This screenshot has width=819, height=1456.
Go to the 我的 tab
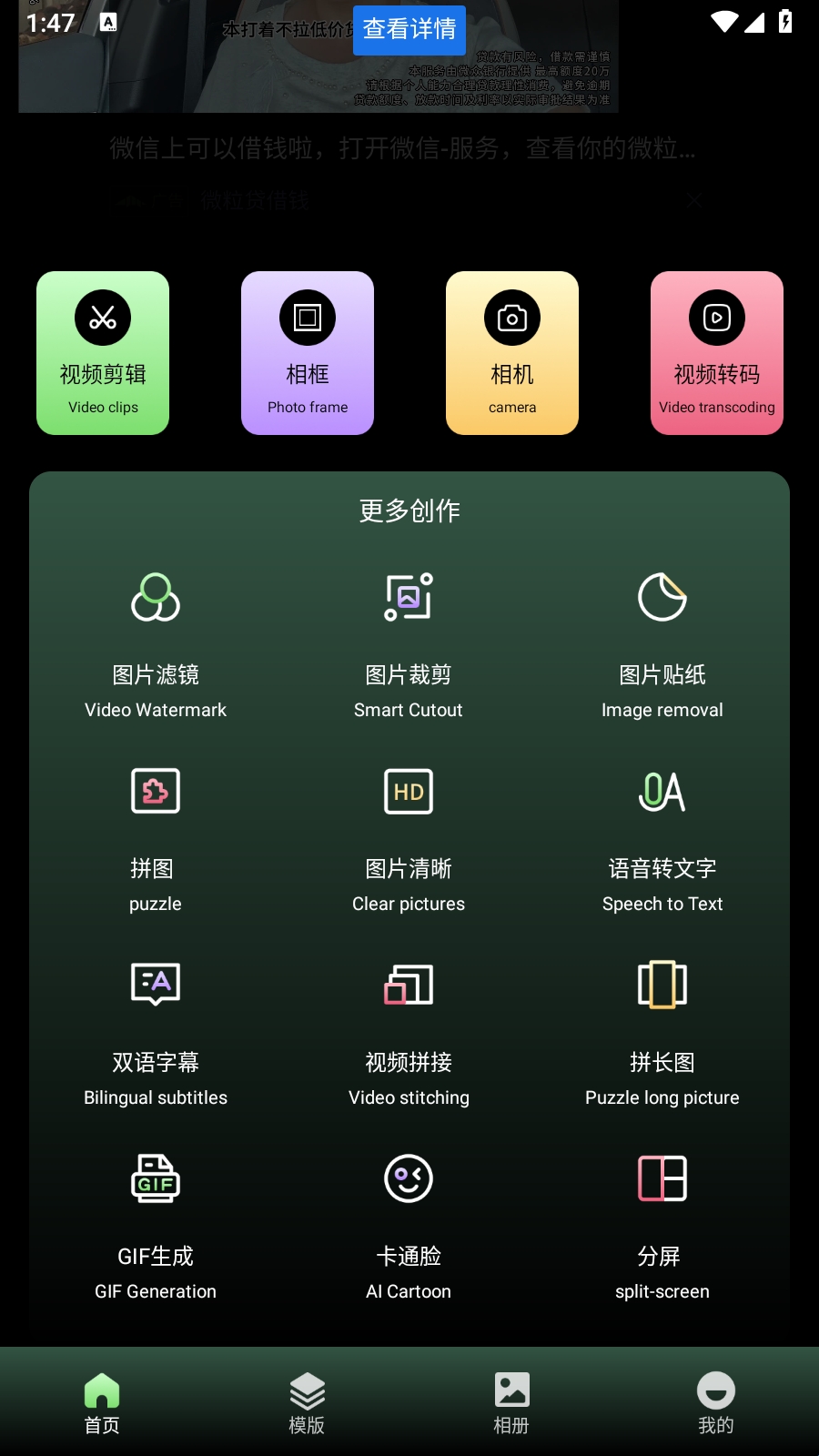pos(716,1402)
